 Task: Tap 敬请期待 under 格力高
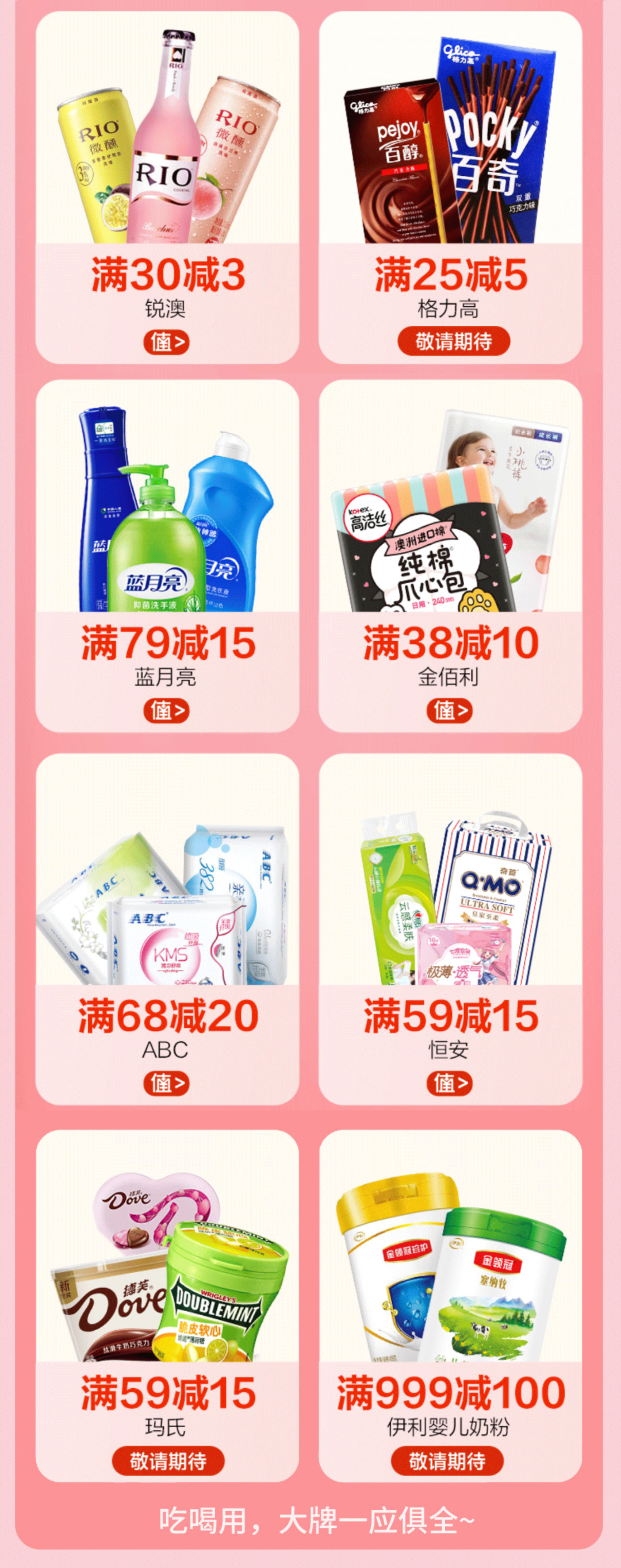pos(454,341)
